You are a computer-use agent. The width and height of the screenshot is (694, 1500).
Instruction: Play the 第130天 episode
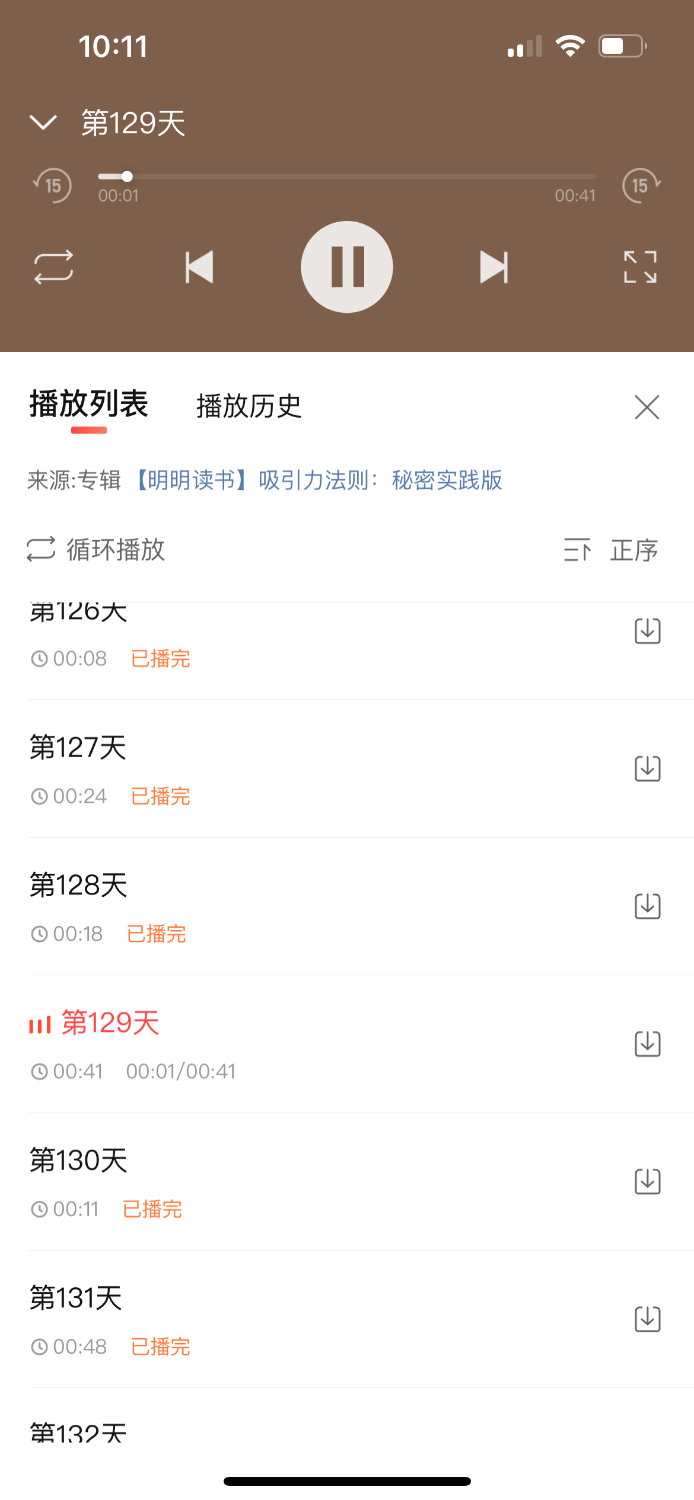point(79,1161)
